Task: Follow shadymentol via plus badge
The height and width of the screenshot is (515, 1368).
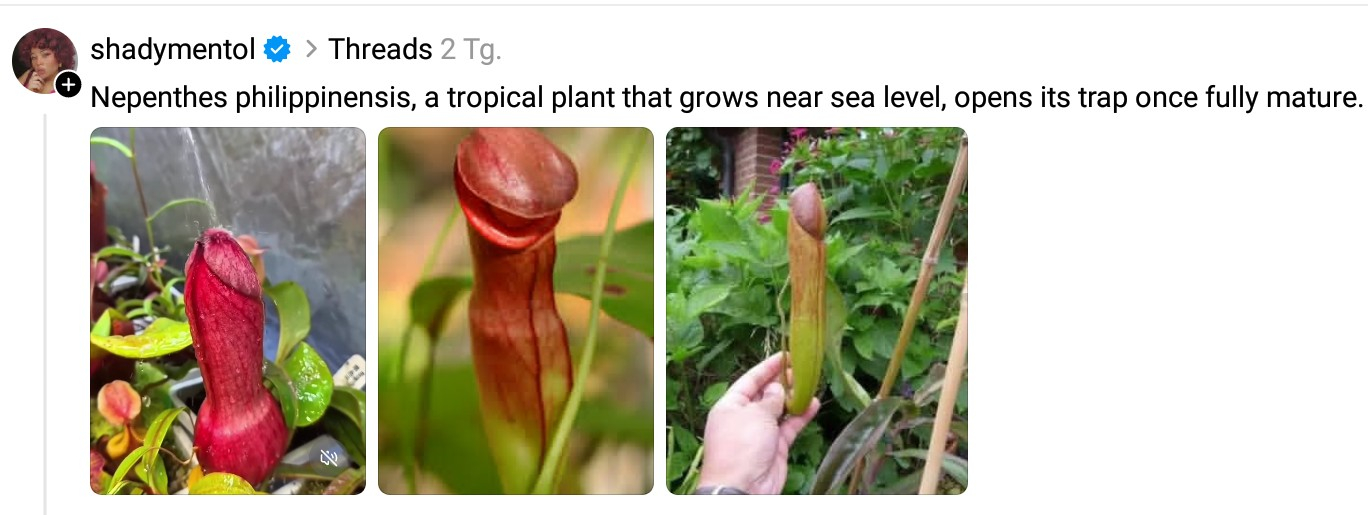Action: coord(68,85)
